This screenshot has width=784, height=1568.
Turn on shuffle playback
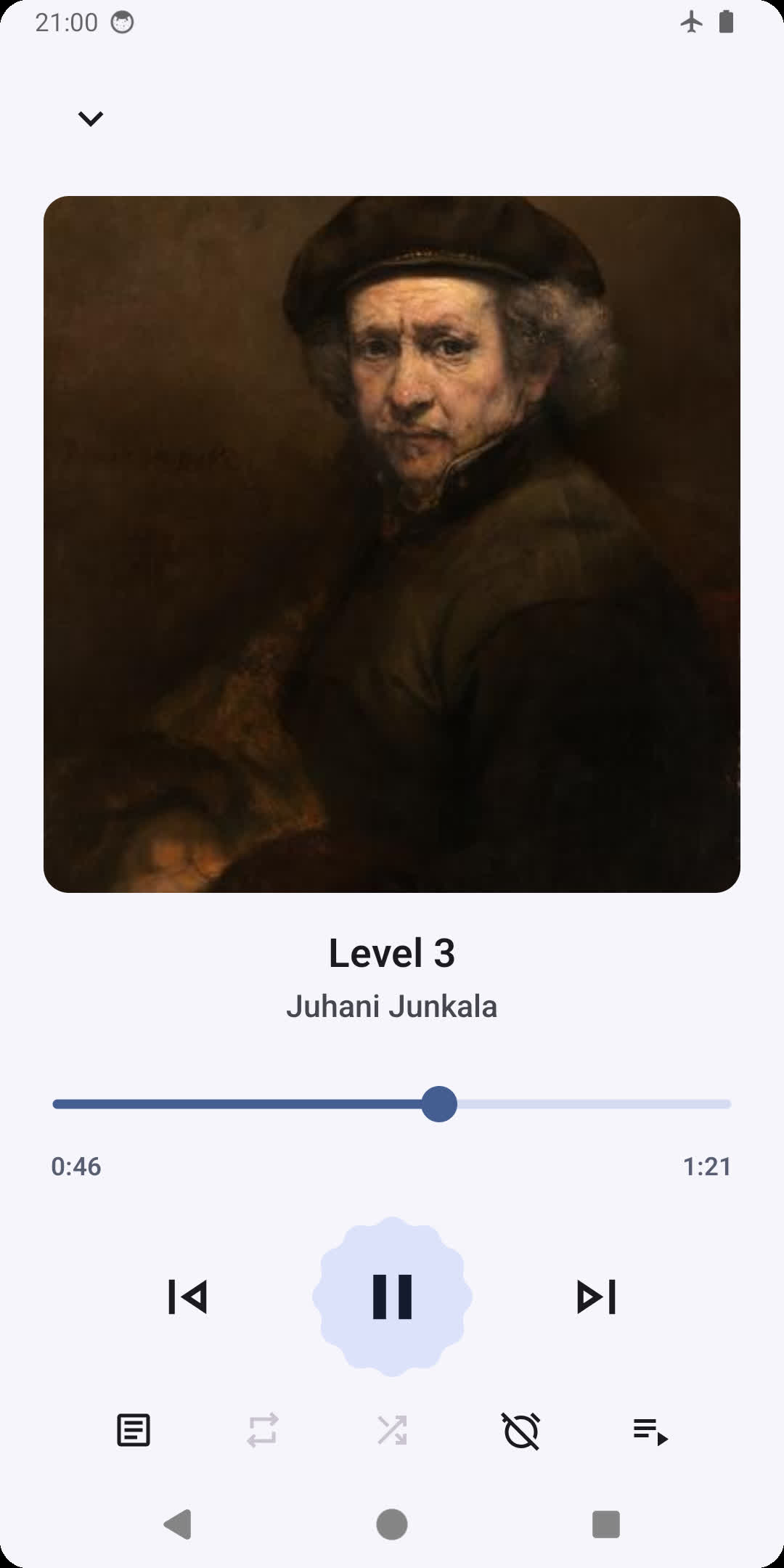[392, 1431]
